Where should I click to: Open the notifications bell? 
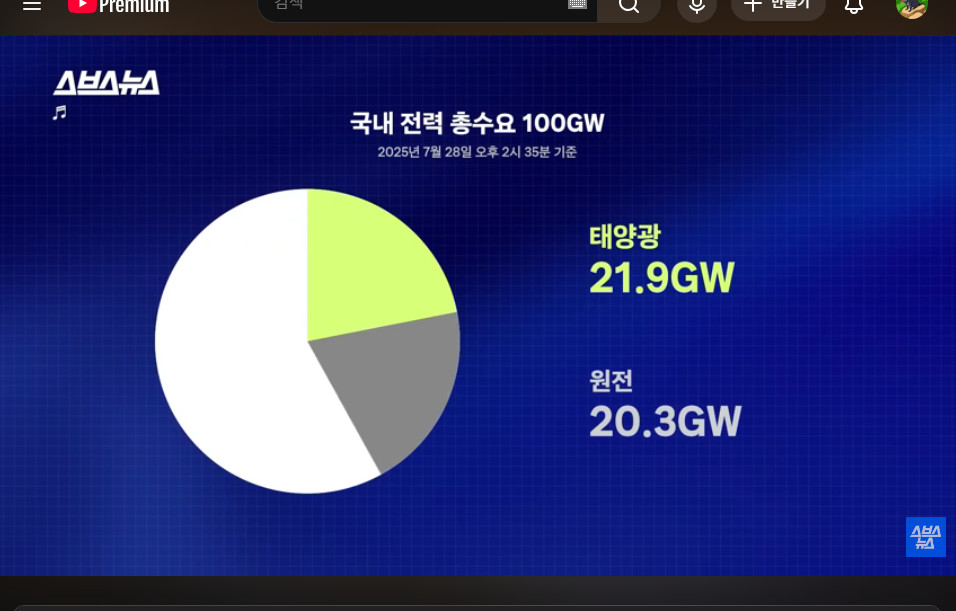854,6
